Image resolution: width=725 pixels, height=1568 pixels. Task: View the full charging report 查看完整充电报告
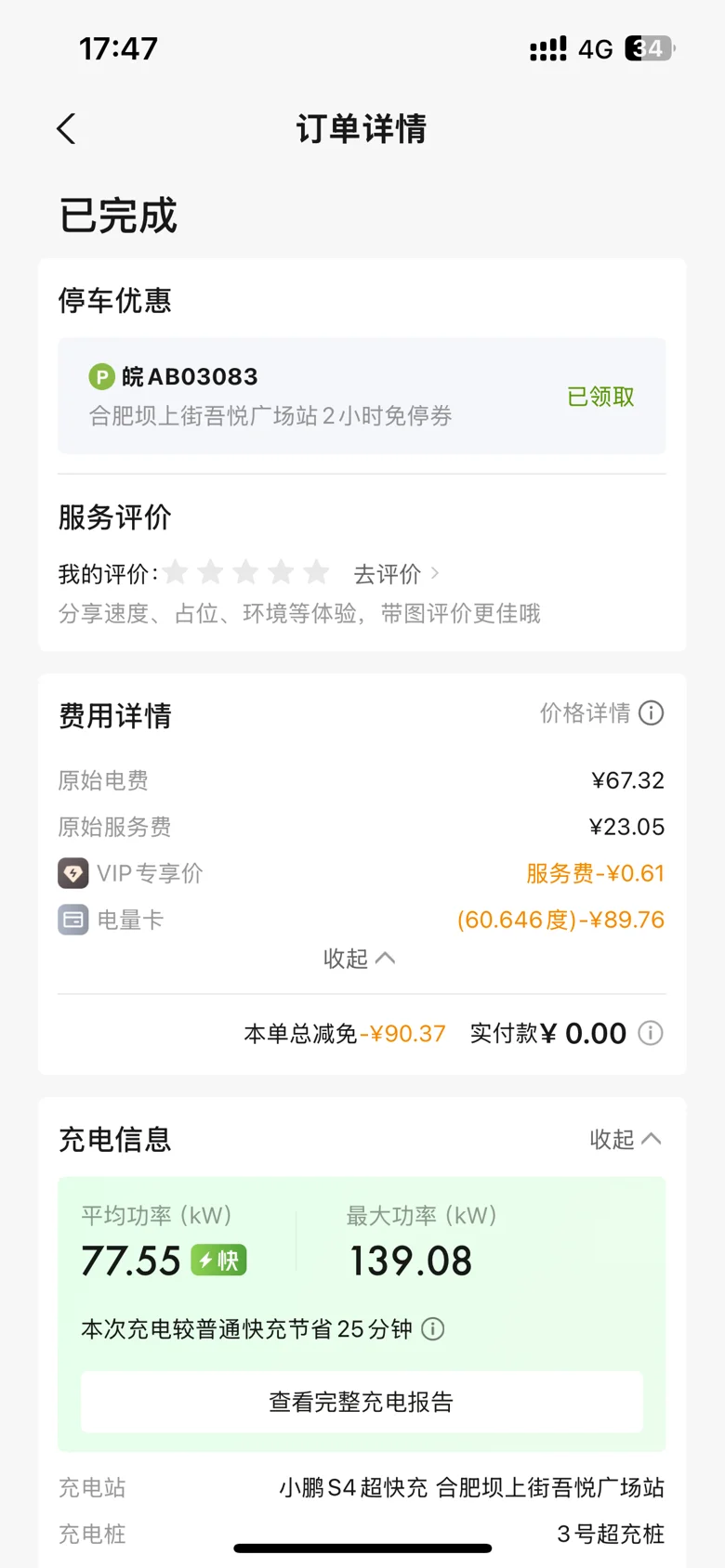tap(362, 1402)
